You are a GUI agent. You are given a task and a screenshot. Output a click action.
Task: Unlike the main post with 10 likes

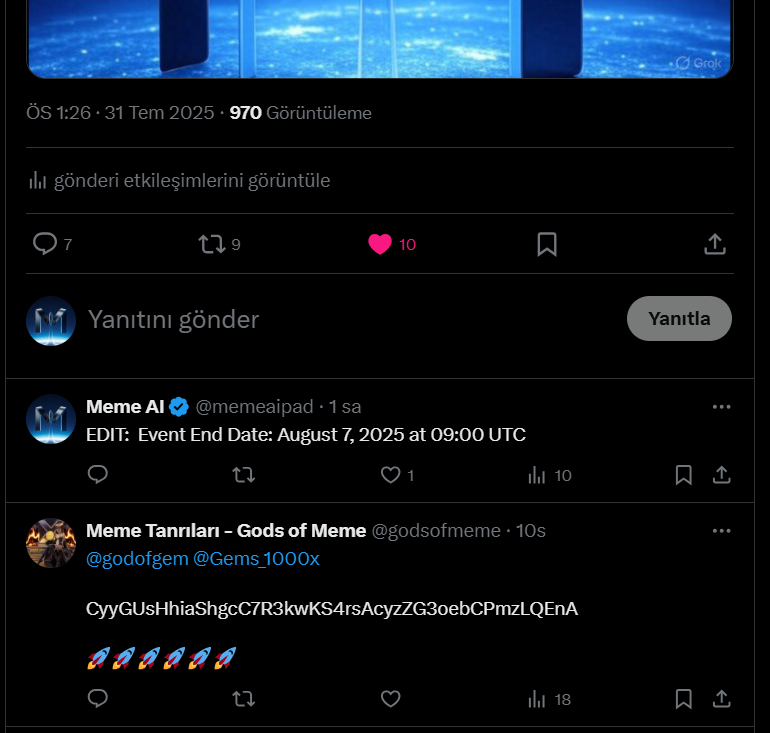[x=380, y=244]
